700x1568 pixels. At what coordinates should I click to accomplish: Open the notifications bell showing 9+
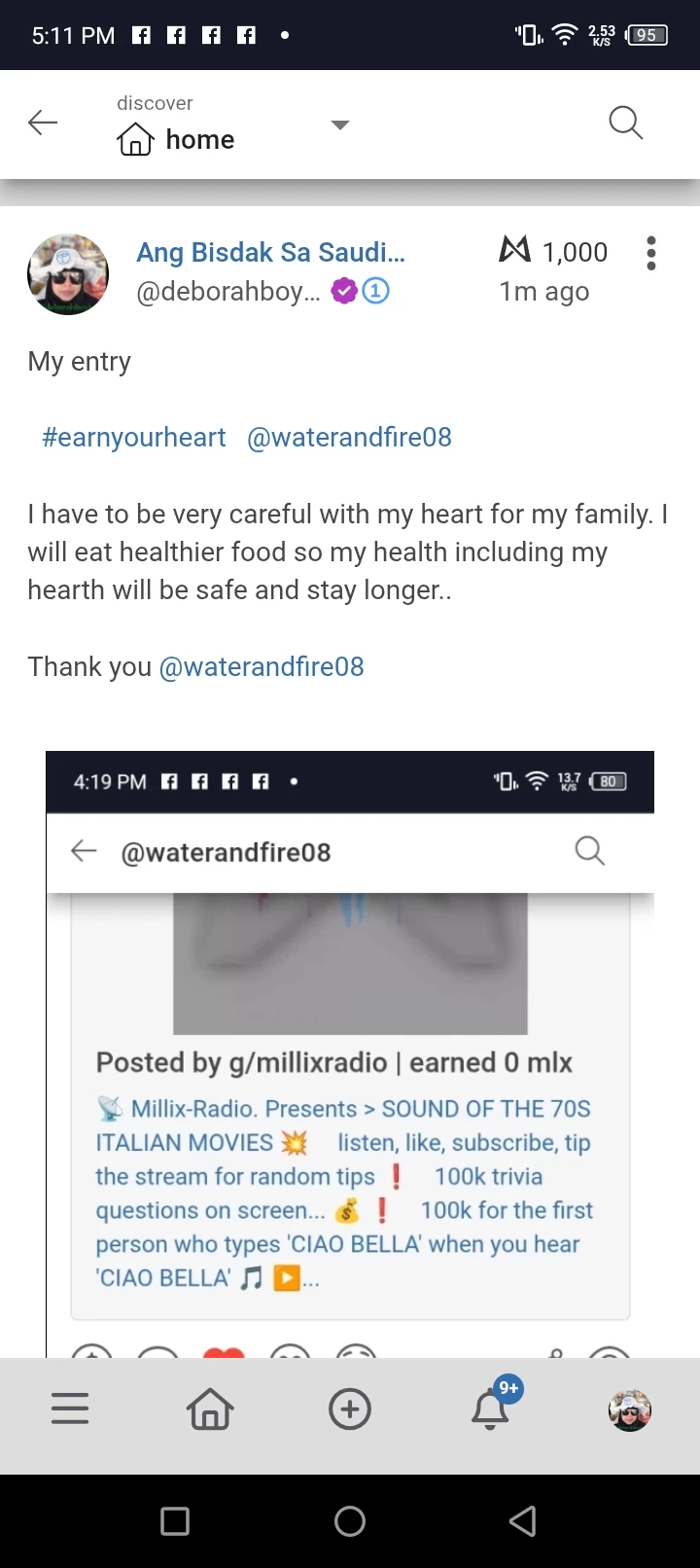[x=491, y=1408]
